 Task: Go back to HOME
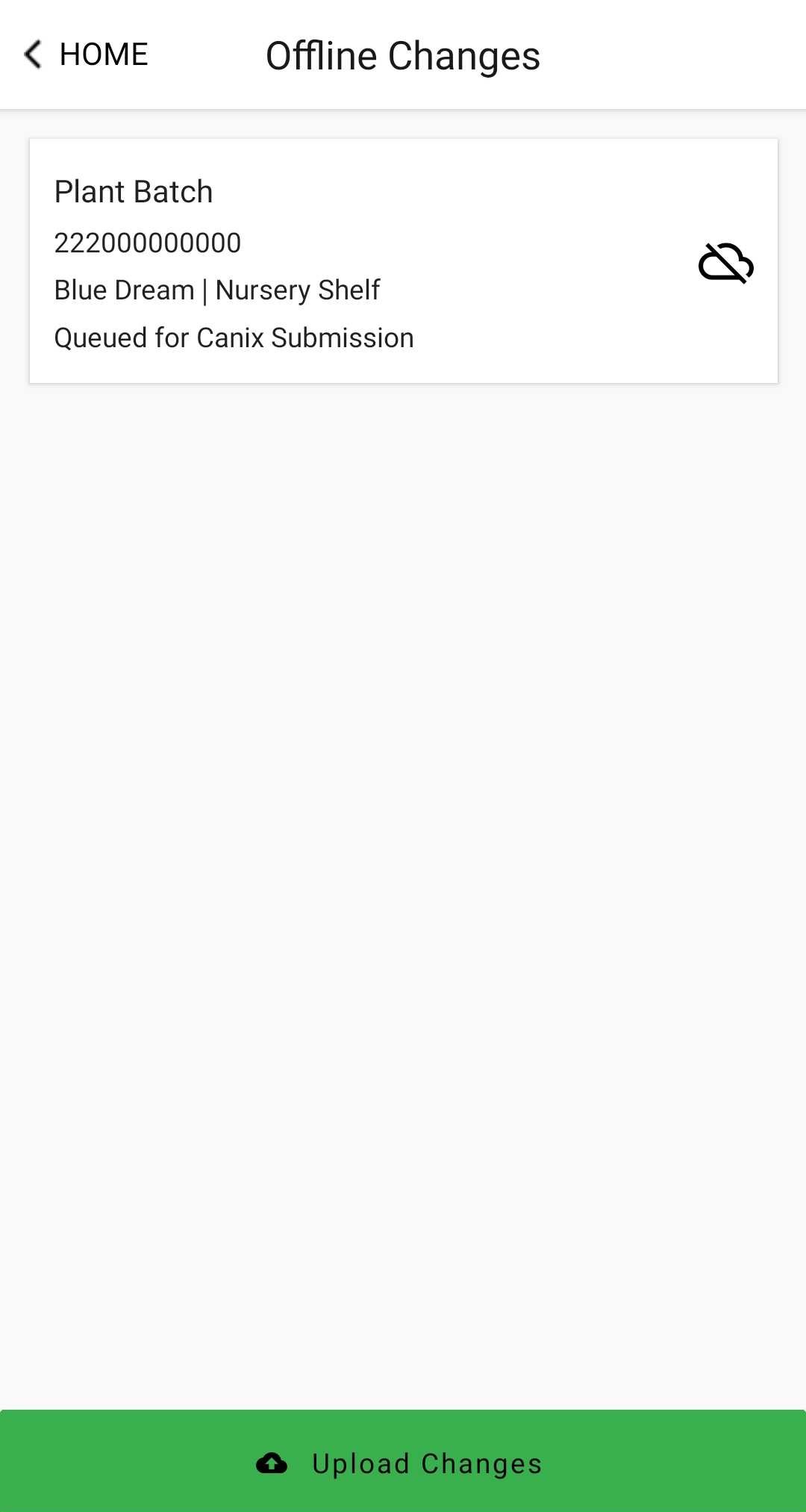[86, 55]
